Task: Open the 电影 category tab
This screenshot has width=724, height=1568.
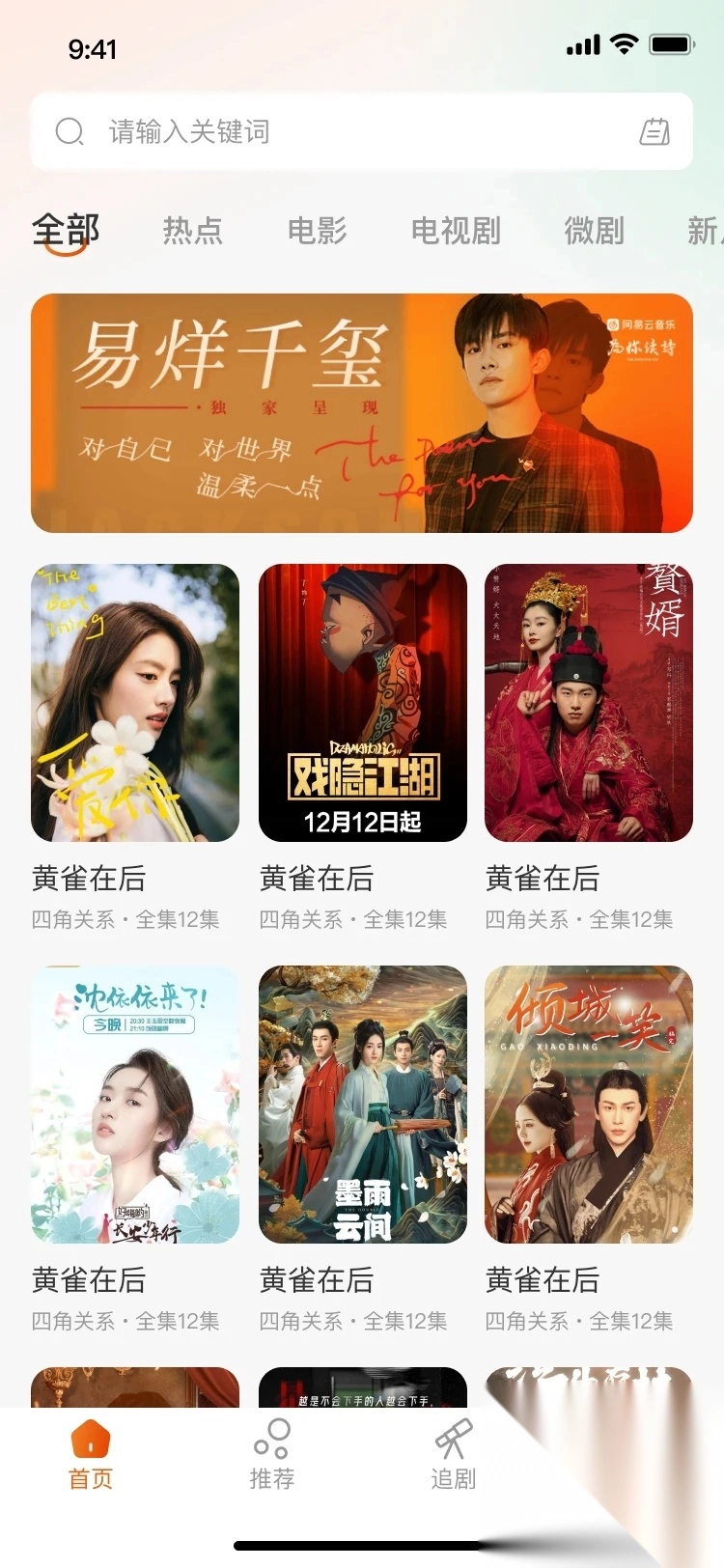Action: tap(316, 231)
